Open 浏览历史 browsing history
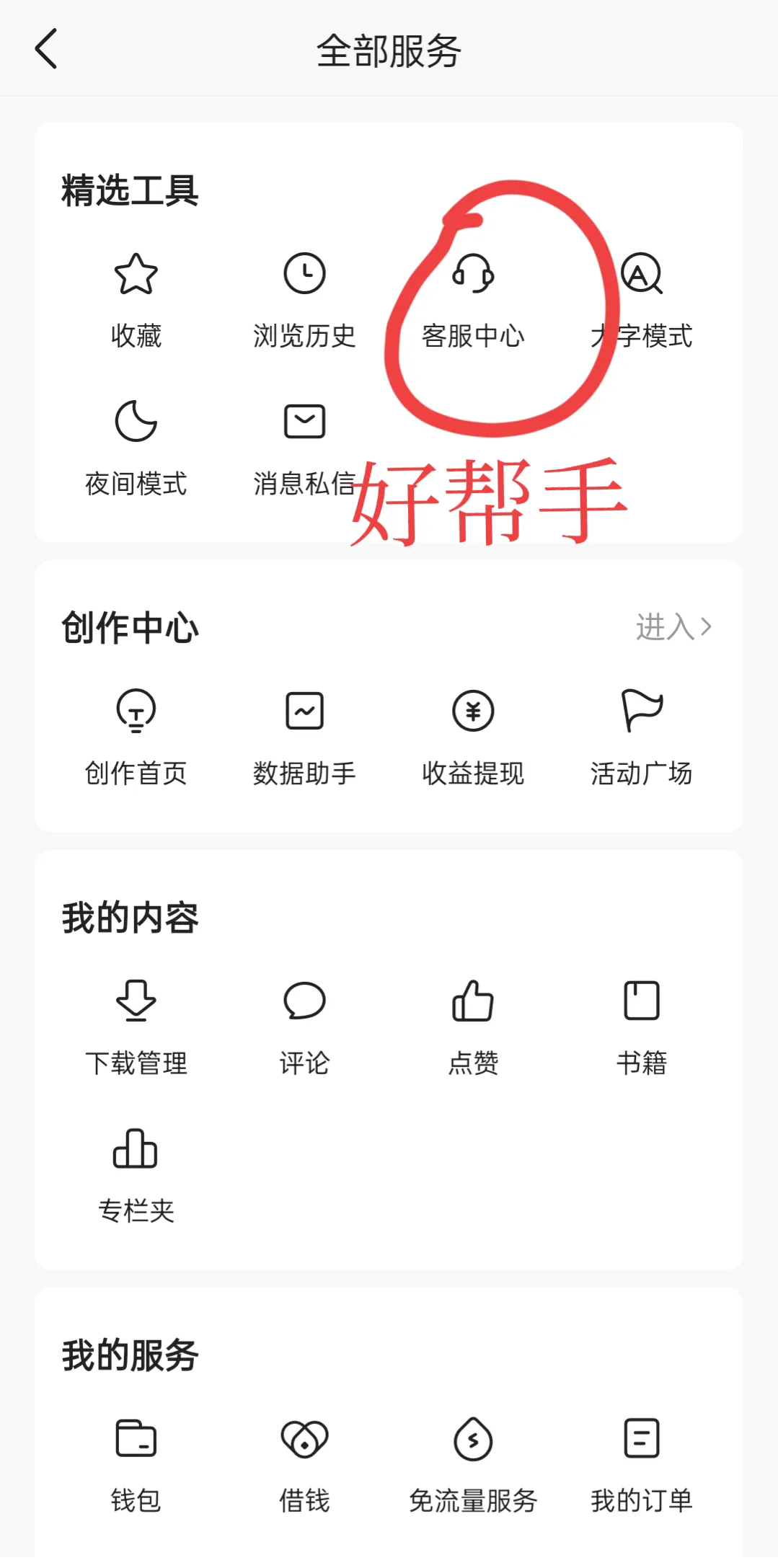Screen dimensions: 778x1568 point(304,301)
